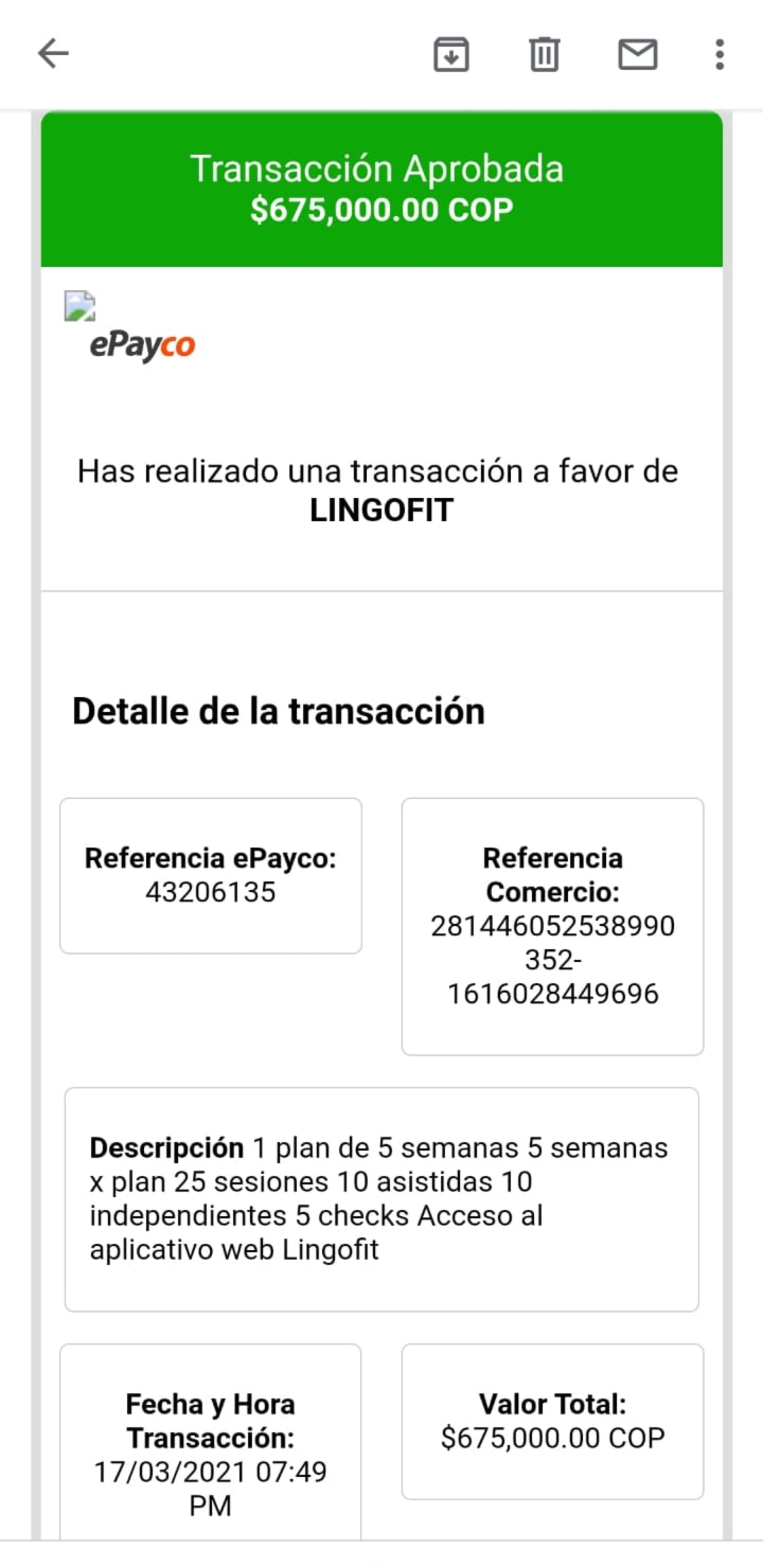Mark this email as unread
Screen dimensions: 763x1568
(637, 54)
